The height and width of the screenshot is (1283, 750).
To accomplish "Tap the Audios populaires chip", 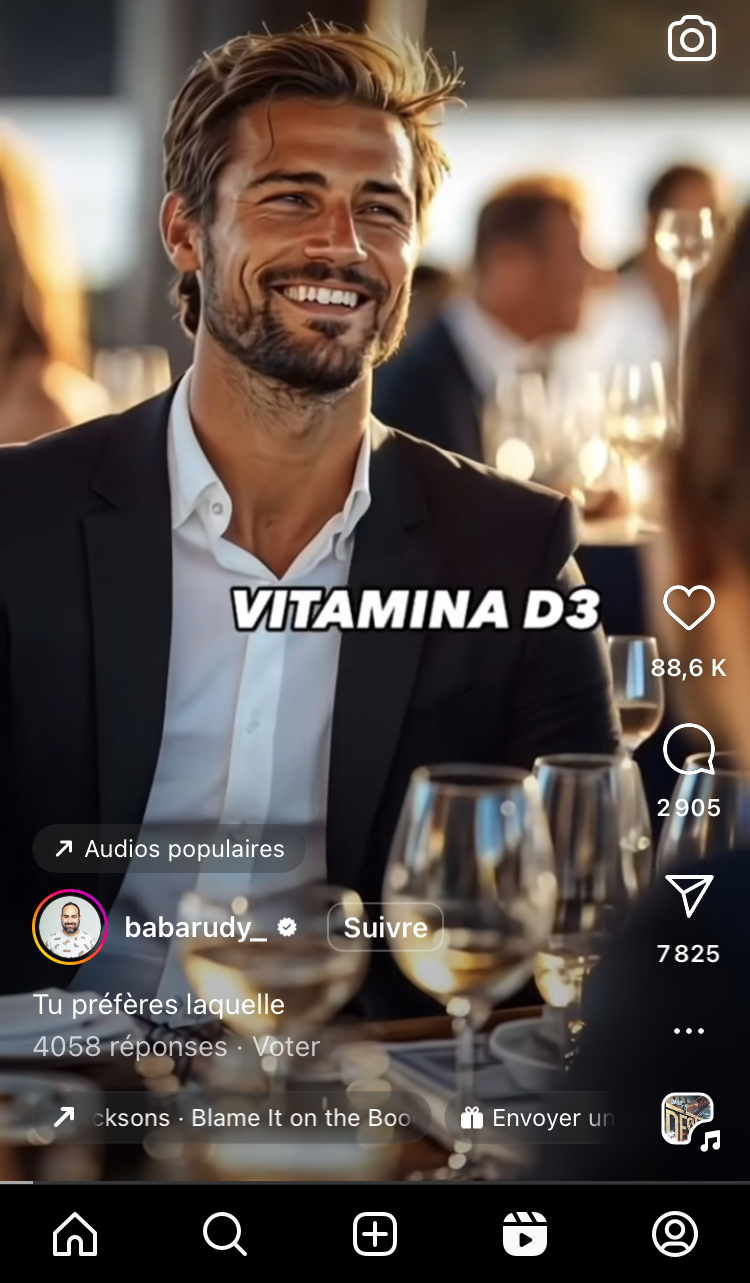I will (x=169, y=849).
